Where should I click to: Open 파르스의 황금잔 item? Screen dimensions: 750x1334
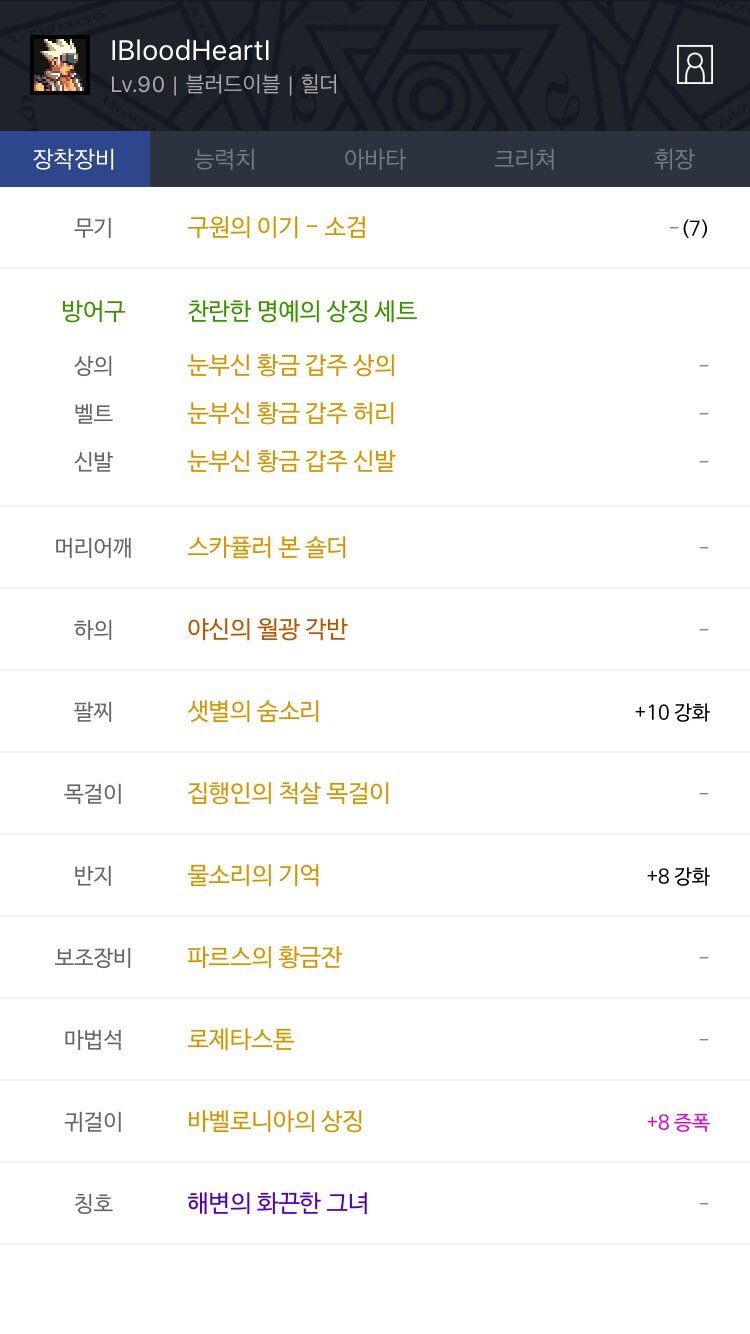point(265,957)
